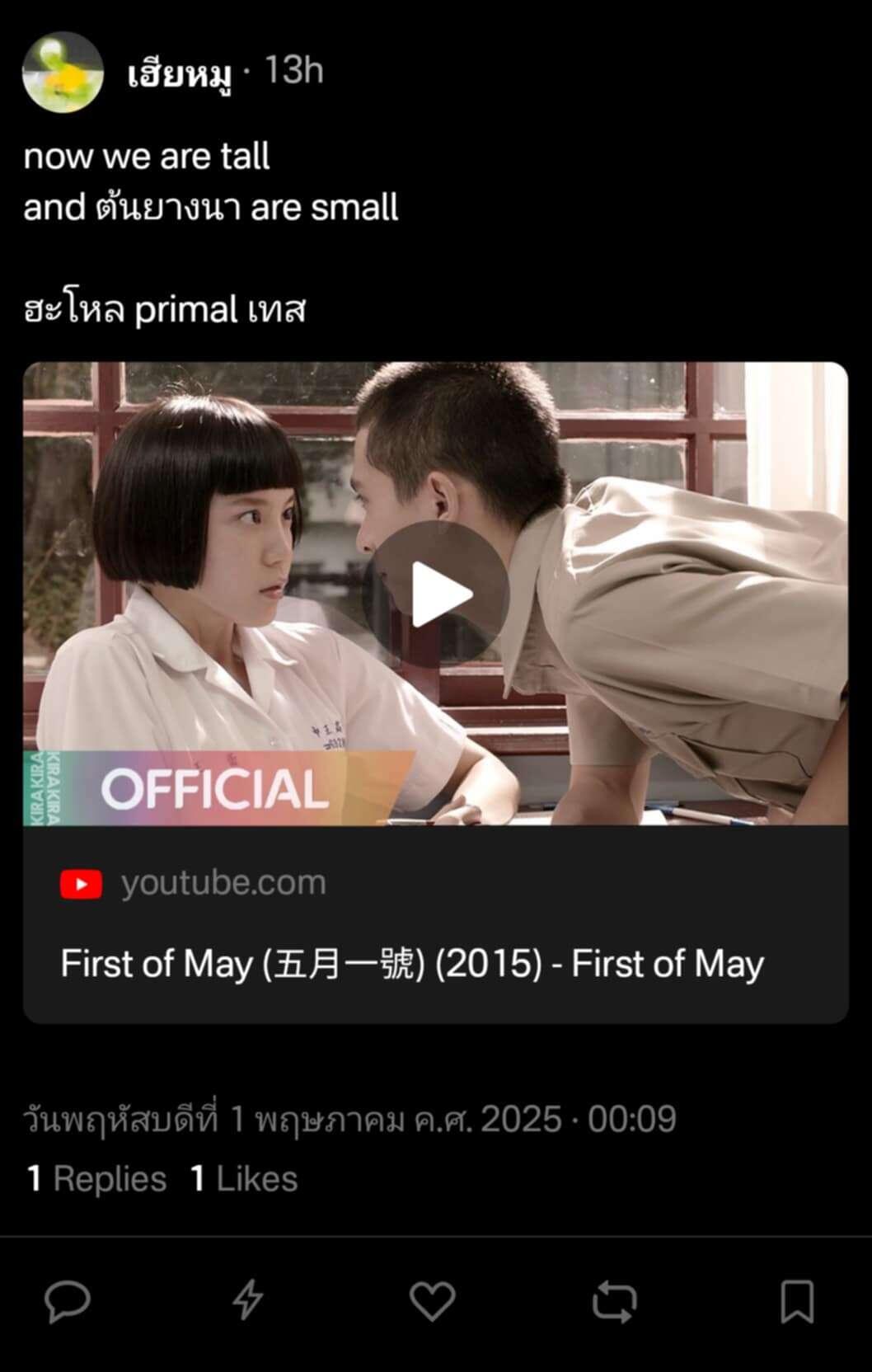
Task: View the 1 Replies list
Action: (x=96, y=1178)
